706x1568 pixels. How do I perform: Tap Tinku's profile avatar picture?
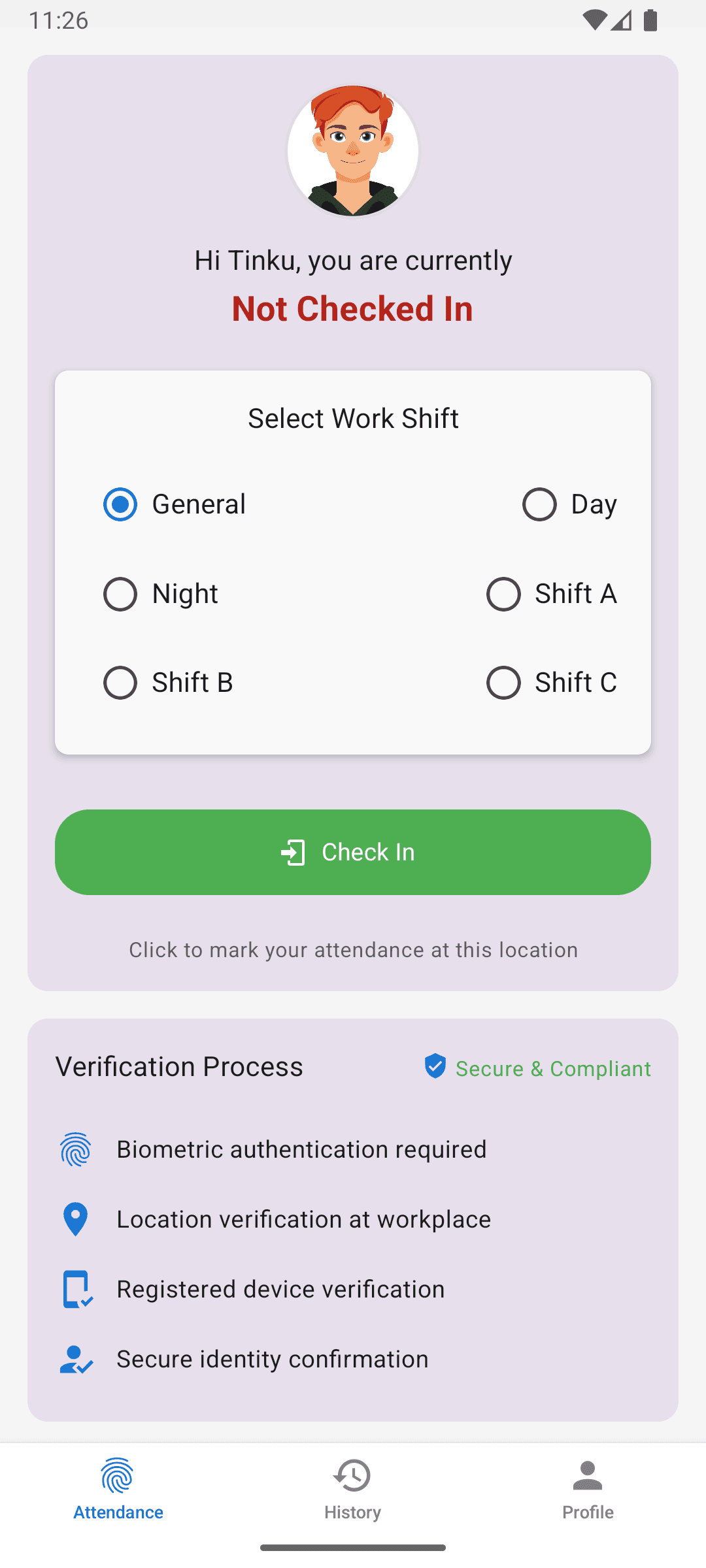click(352, 150)
